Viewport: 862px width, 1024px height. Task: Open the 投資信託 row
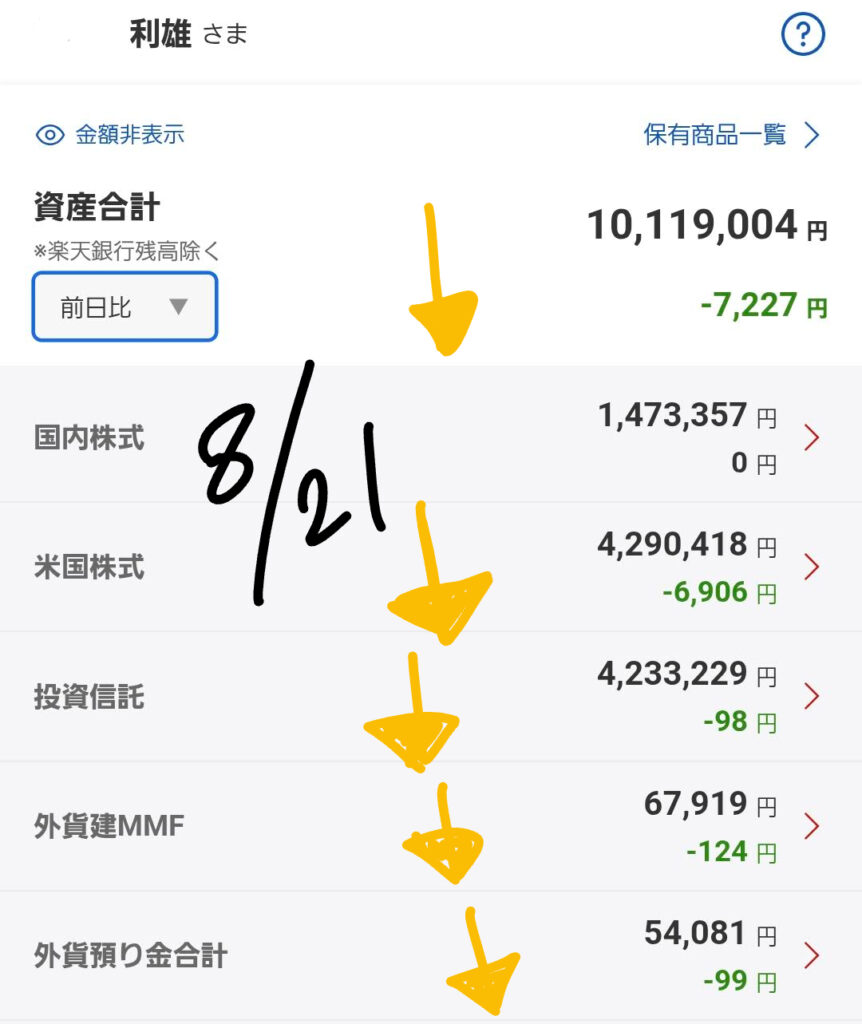(430, 696)
